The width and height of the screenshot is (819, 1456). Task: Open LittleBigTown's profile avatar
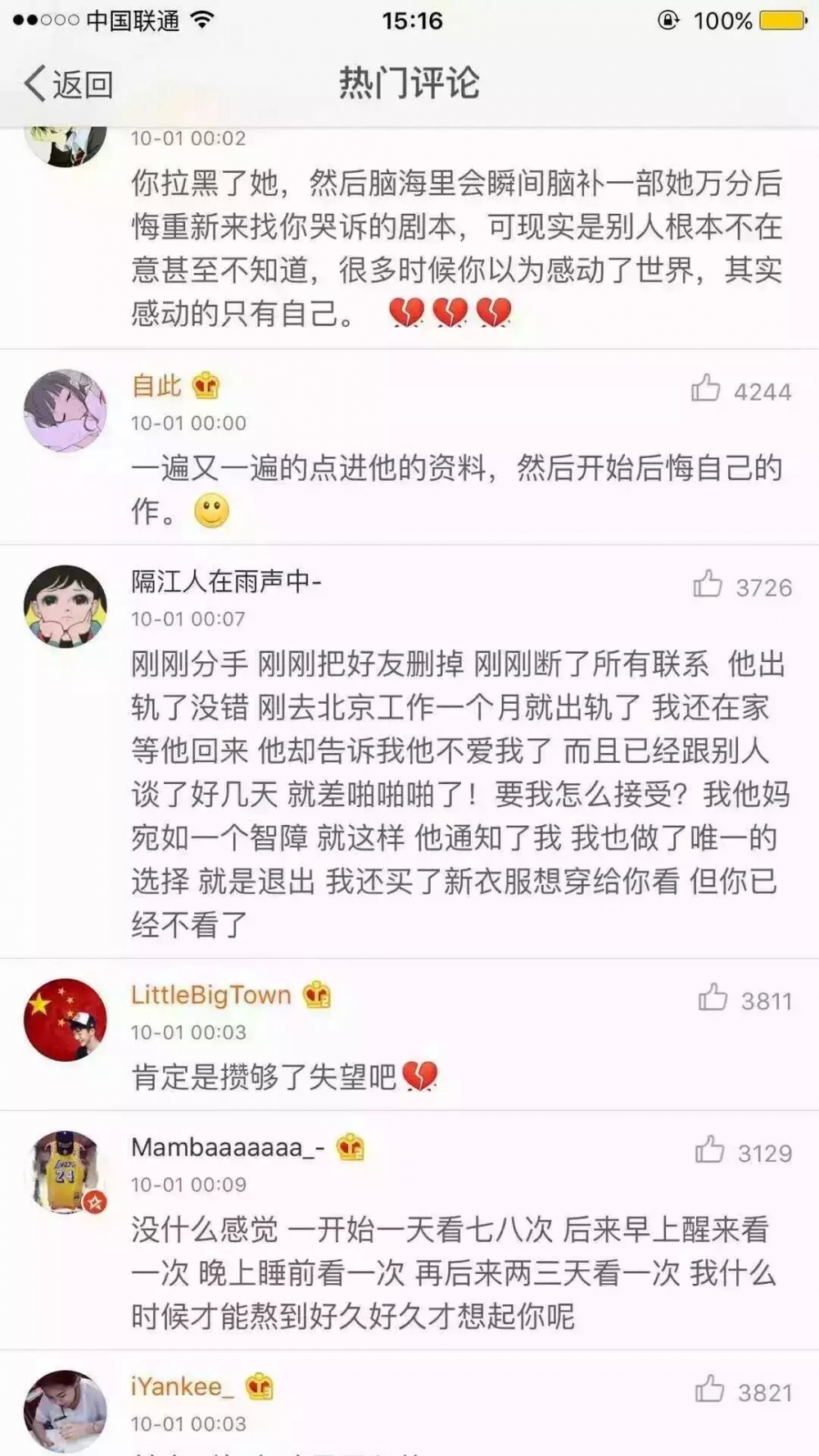pyautogui.click(x=66, y=1019)
